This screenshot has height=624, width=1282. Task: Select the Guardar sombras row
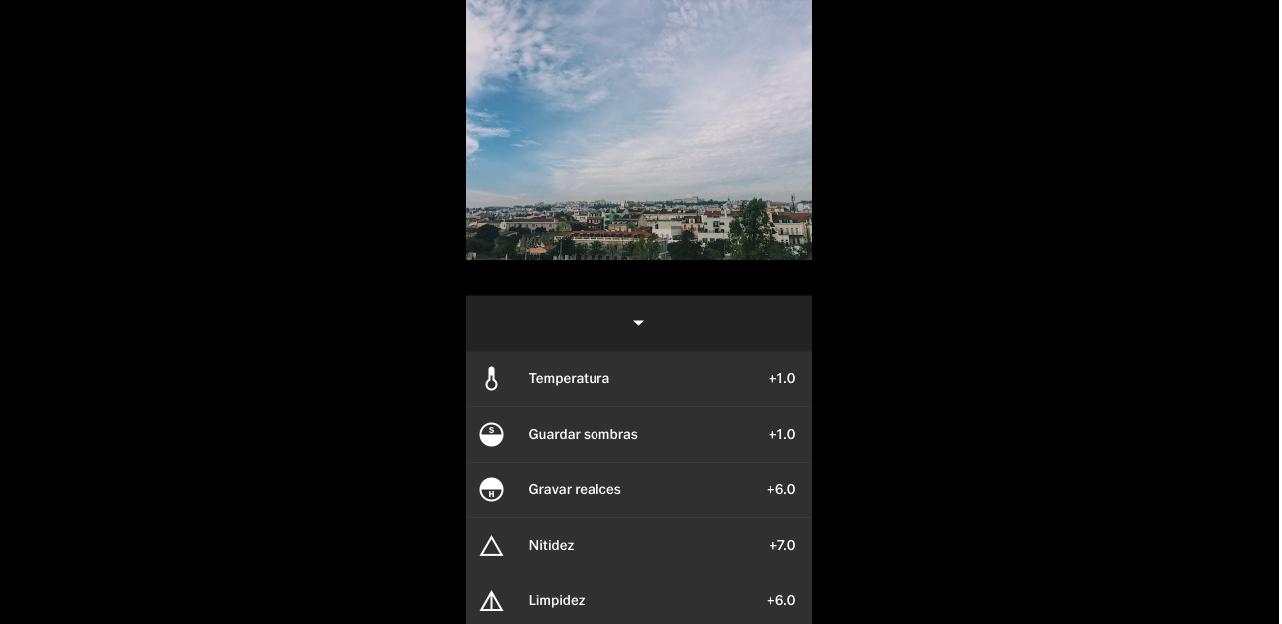pyautogui.click(x=638, y=434)
